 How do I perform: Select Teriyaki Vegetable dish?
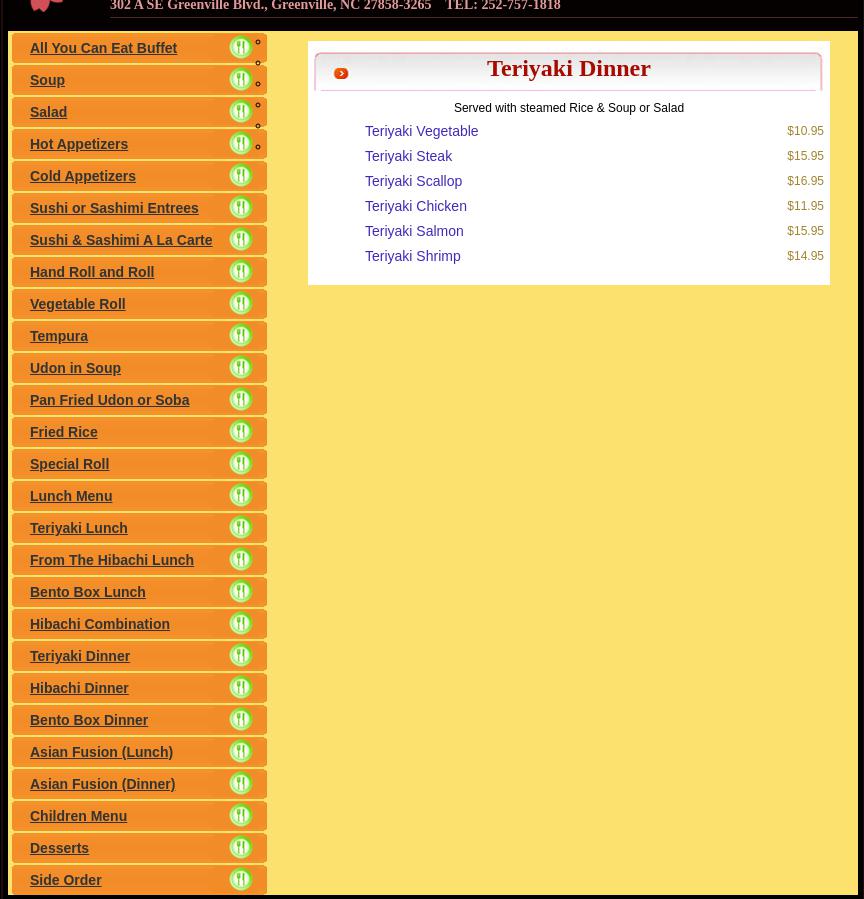[421, 131]
